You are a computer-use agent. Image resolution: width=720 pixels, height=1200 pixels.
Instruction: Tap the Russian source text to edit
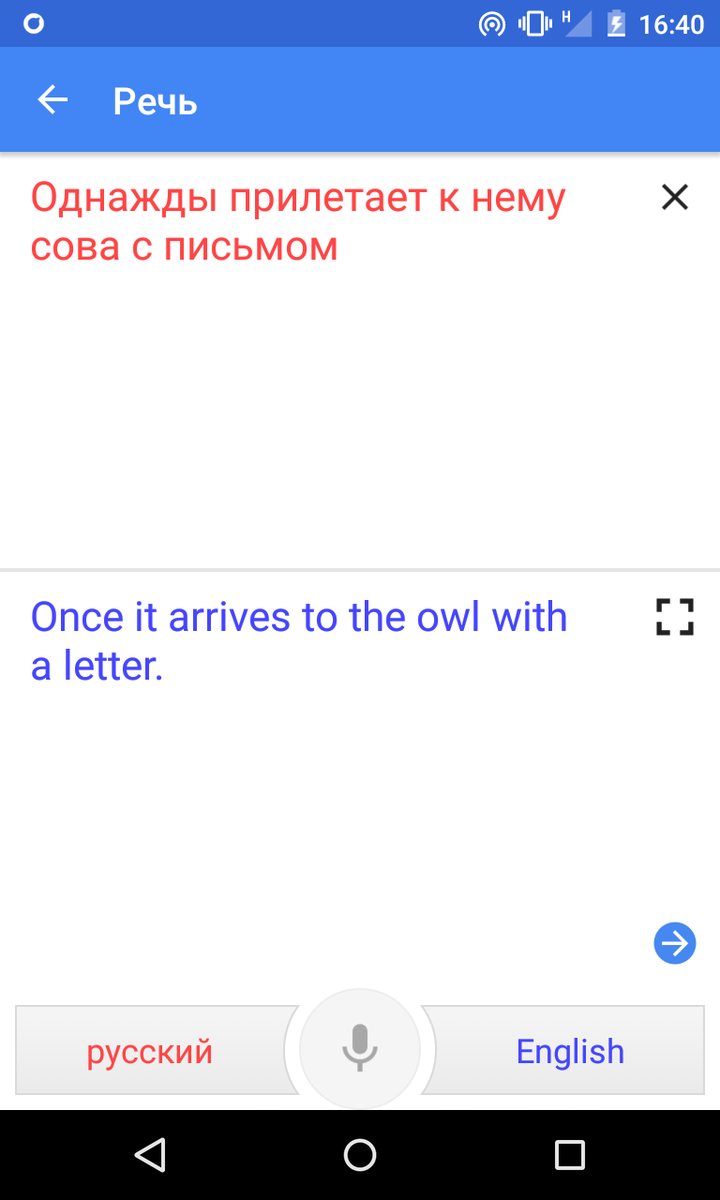298,222
